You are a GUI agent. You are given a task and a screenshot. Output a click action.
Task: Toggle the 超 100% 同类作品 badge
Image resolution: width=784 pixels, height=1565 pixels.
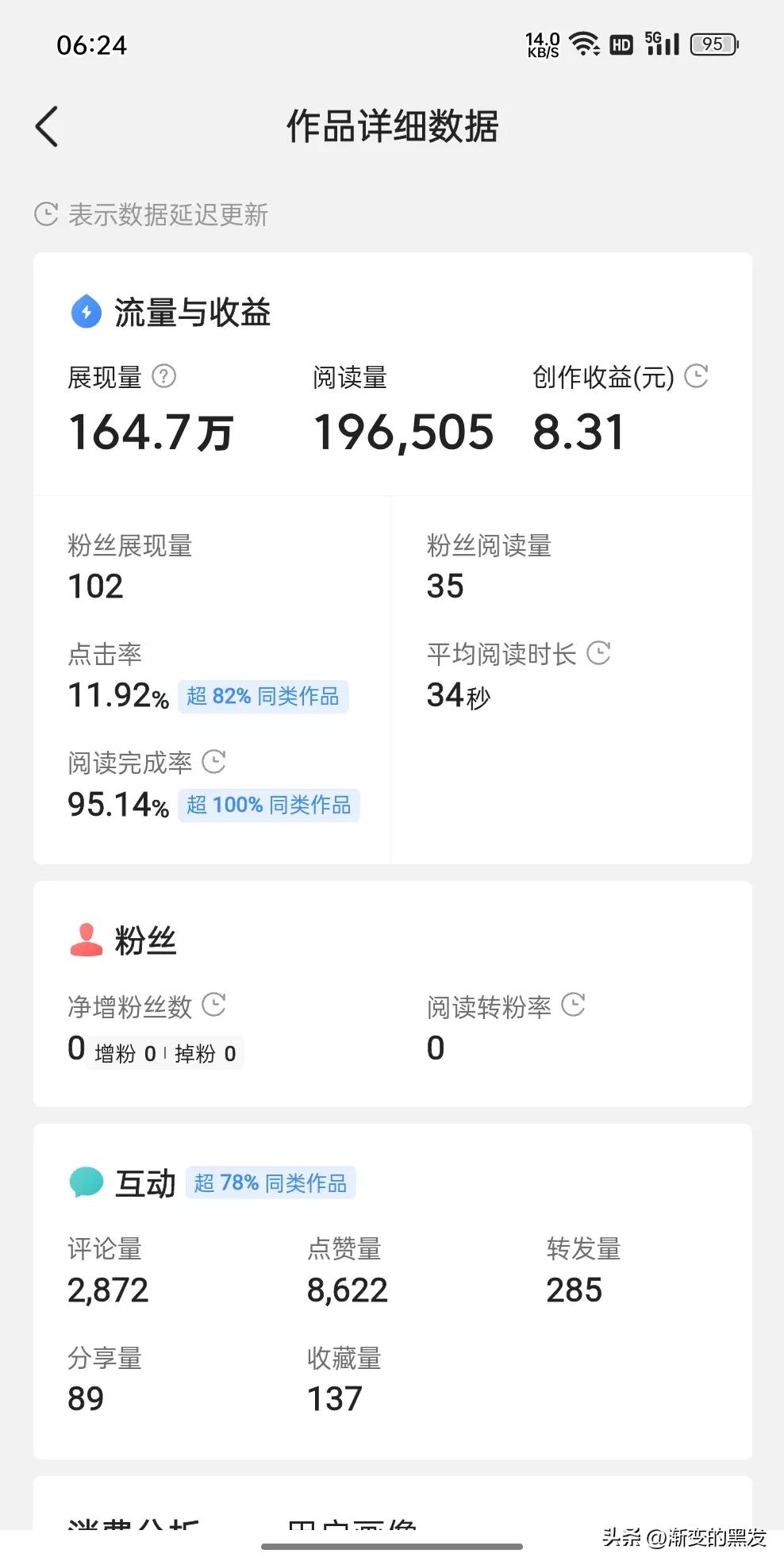click(x=269, y=805)
